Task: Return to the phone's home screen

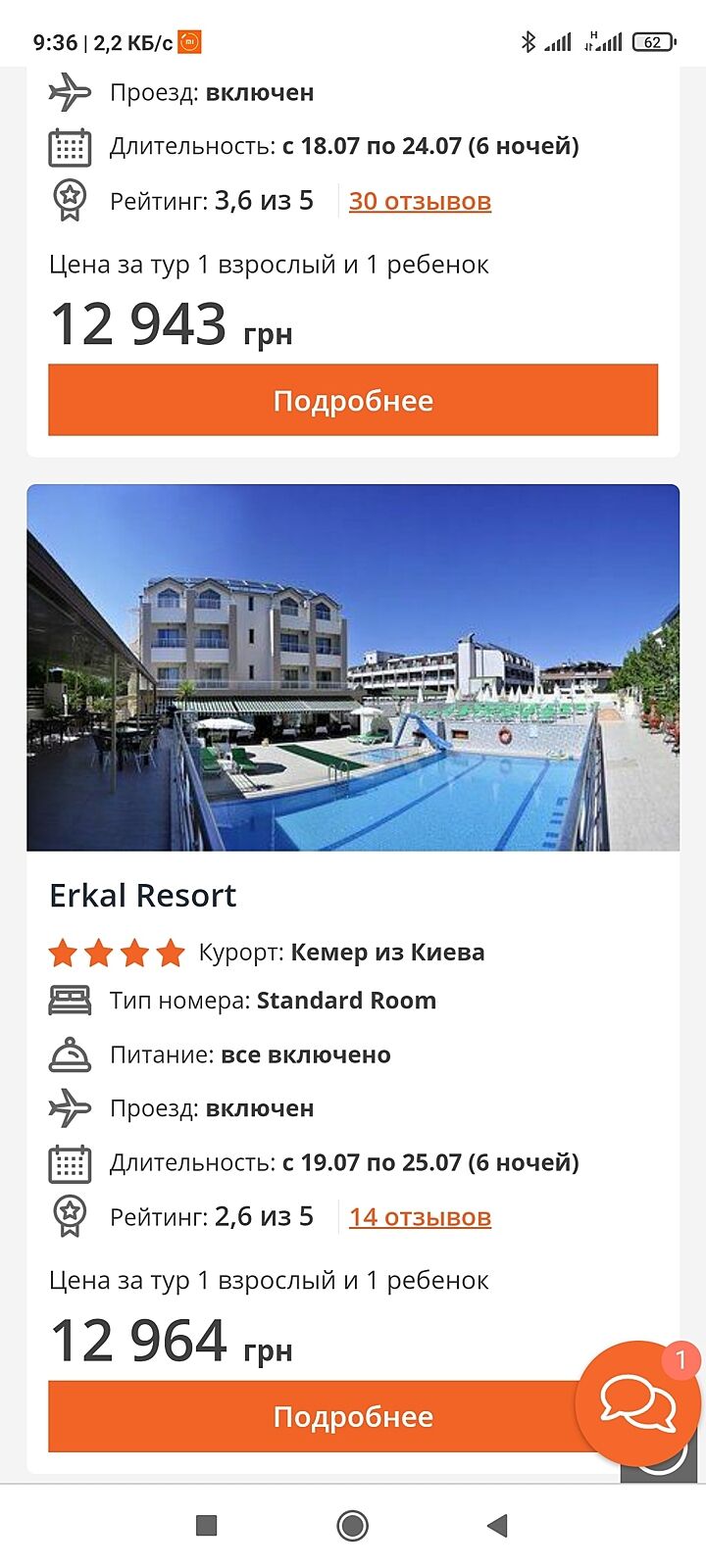Action: tap(352, 1525)
